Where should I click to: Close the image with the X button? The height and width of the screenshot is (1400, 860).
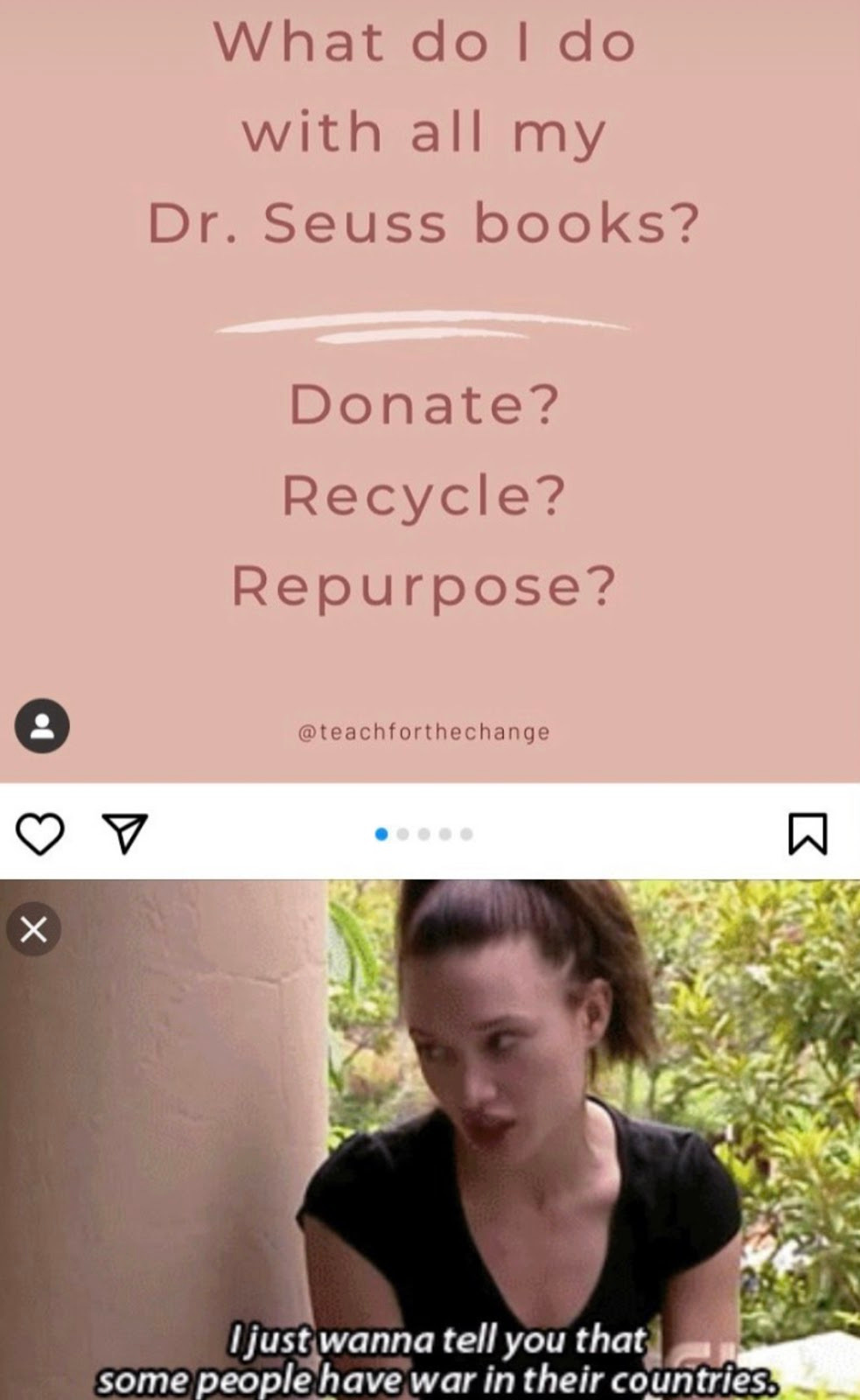[x=34, y=929]
